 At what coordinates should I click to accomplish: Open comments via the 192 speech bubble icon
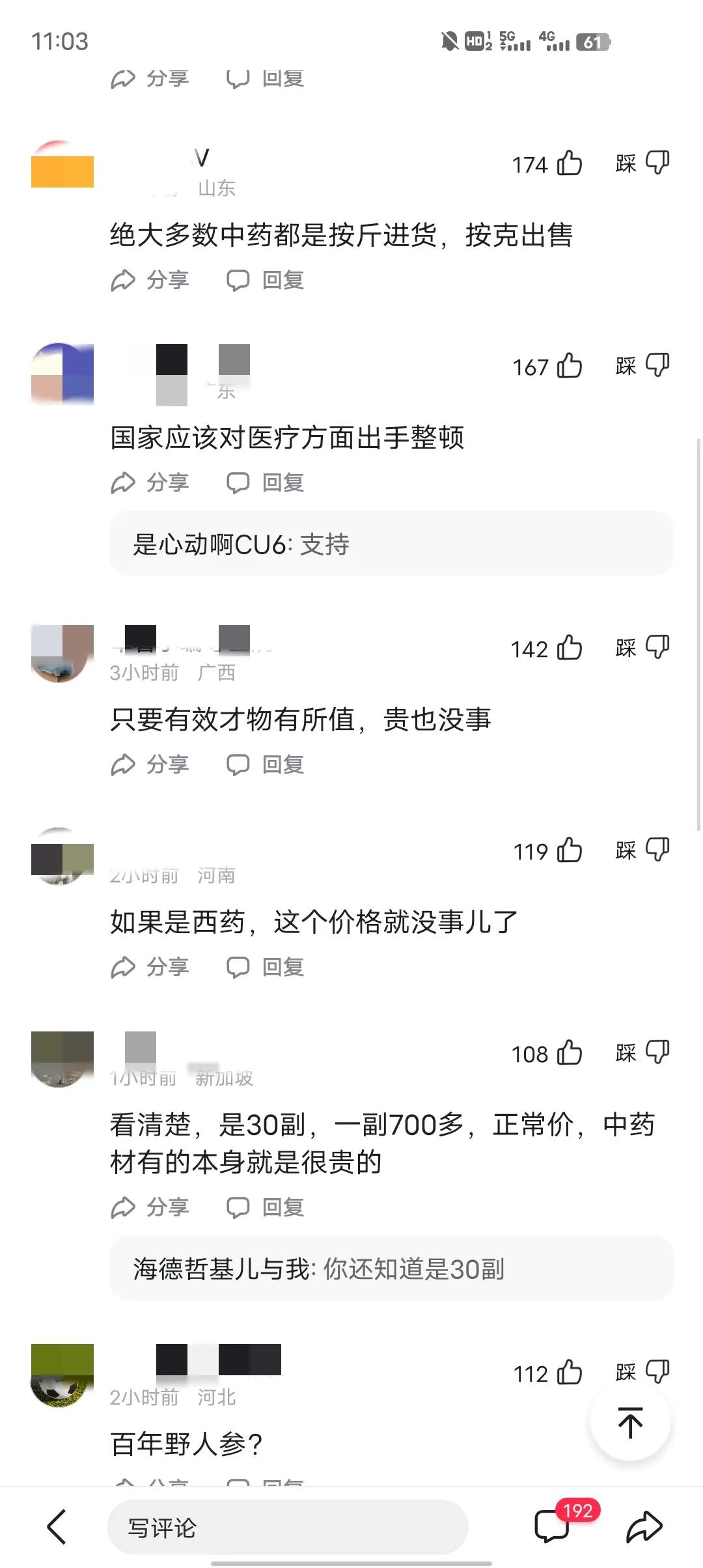point(552,1525)
